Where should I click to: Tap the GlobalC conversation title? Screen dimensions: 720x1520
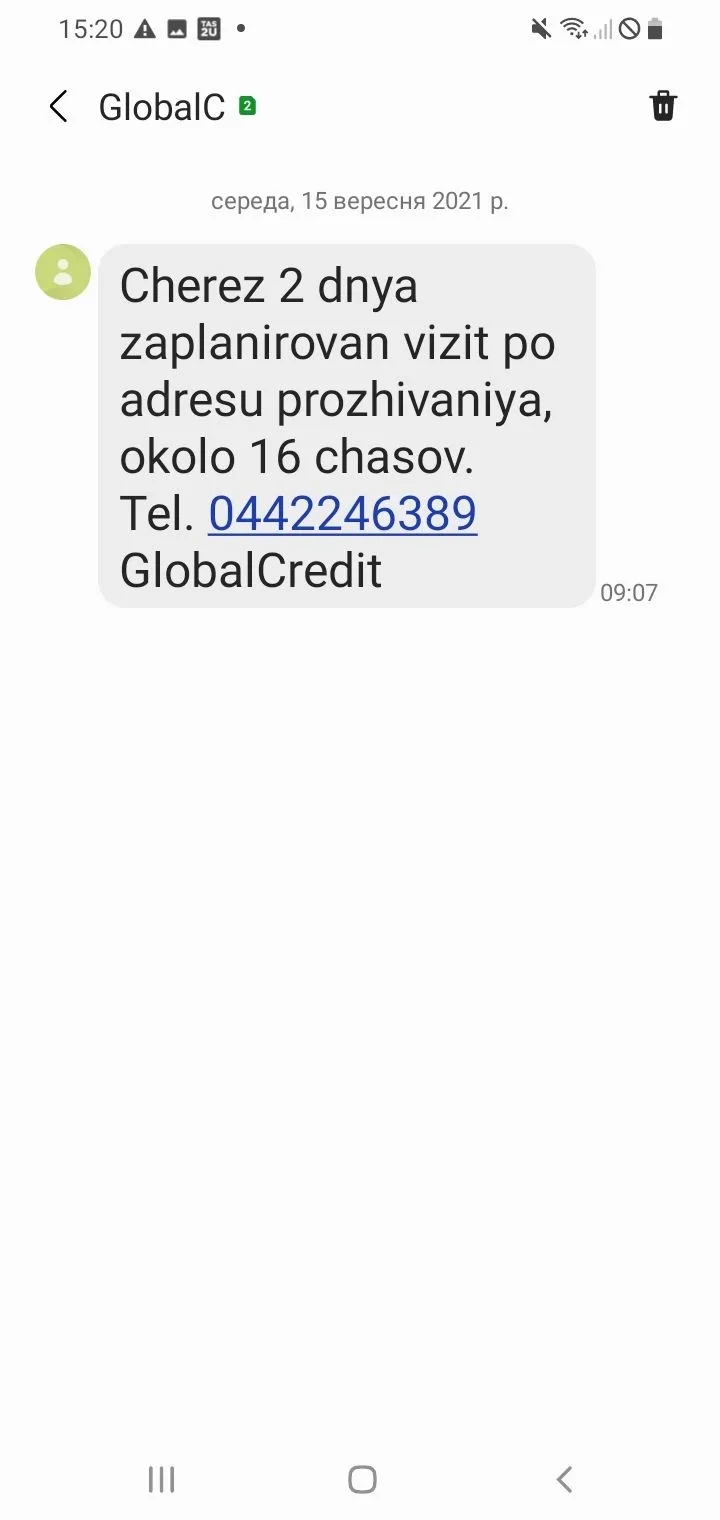pos(163,105)
